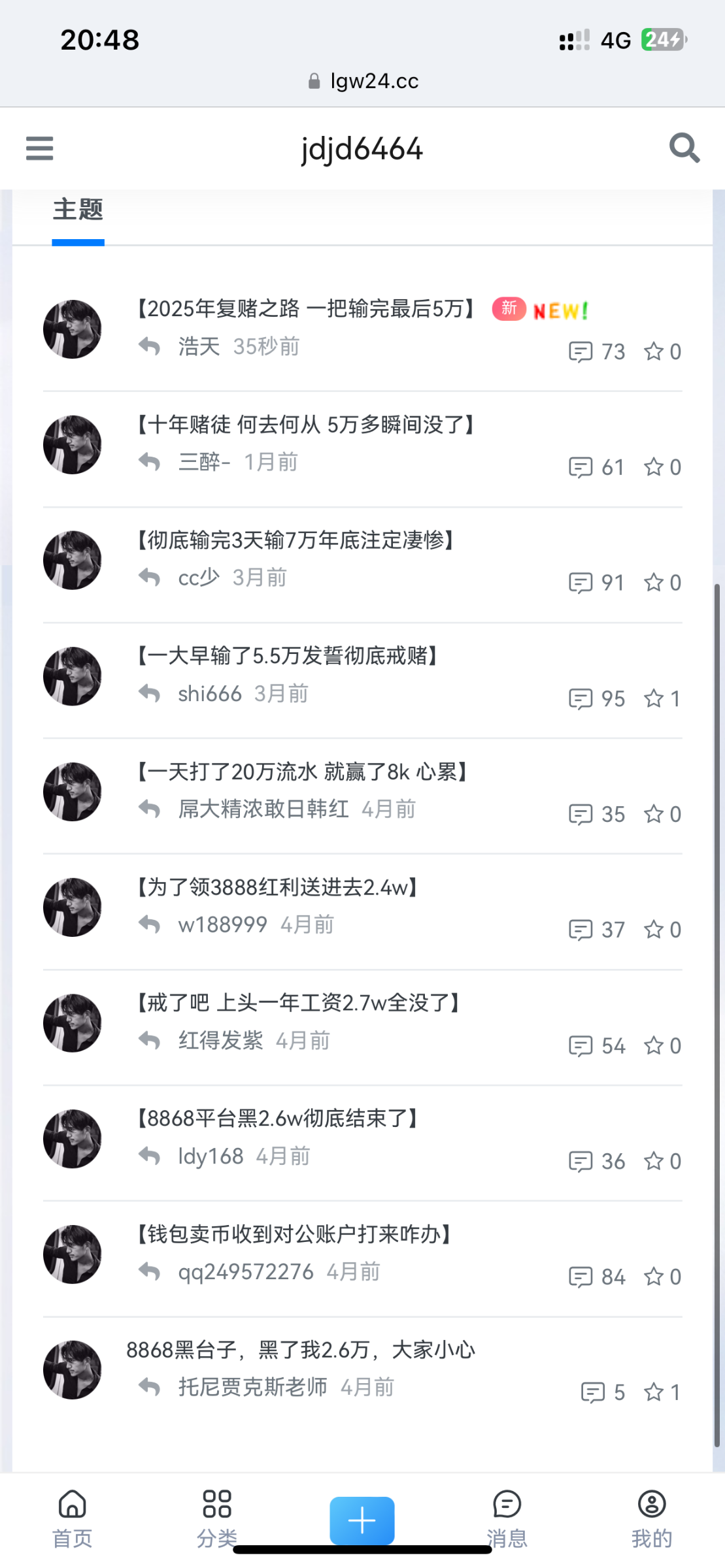The width and height of the screenshot is (725, 1568).
Task: Open thread 为了领3888红利送进去2.4w
Action: (277, 887)
